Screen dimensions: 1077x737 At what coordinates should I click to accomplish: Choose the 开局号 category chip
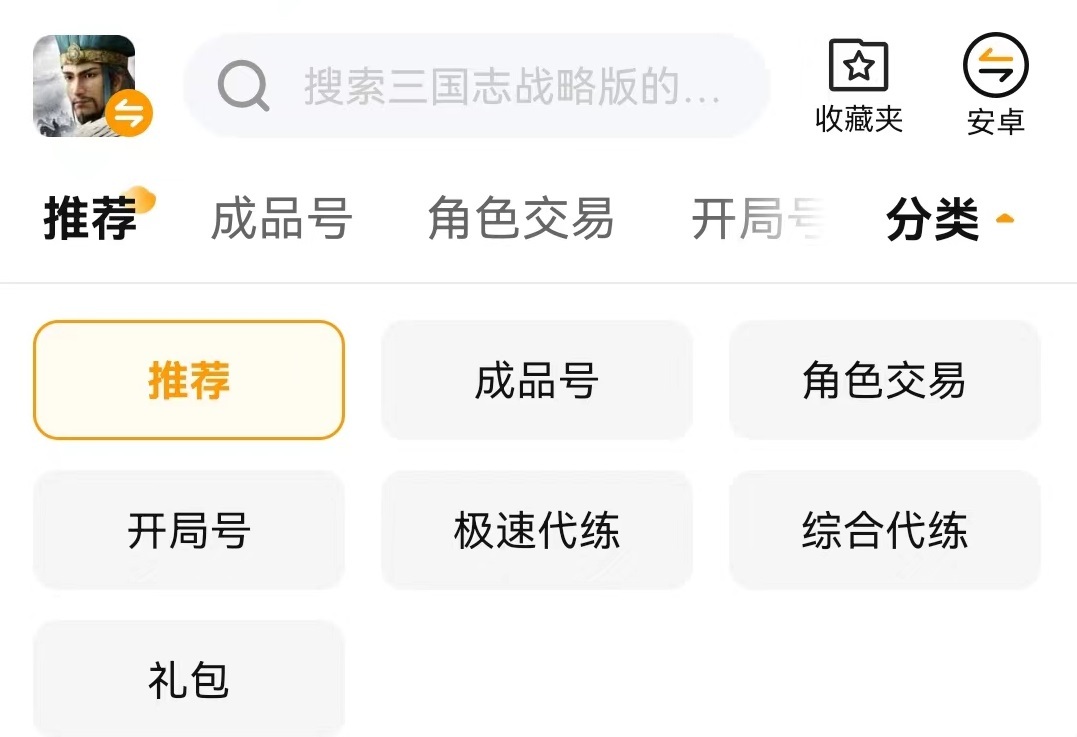189,530
